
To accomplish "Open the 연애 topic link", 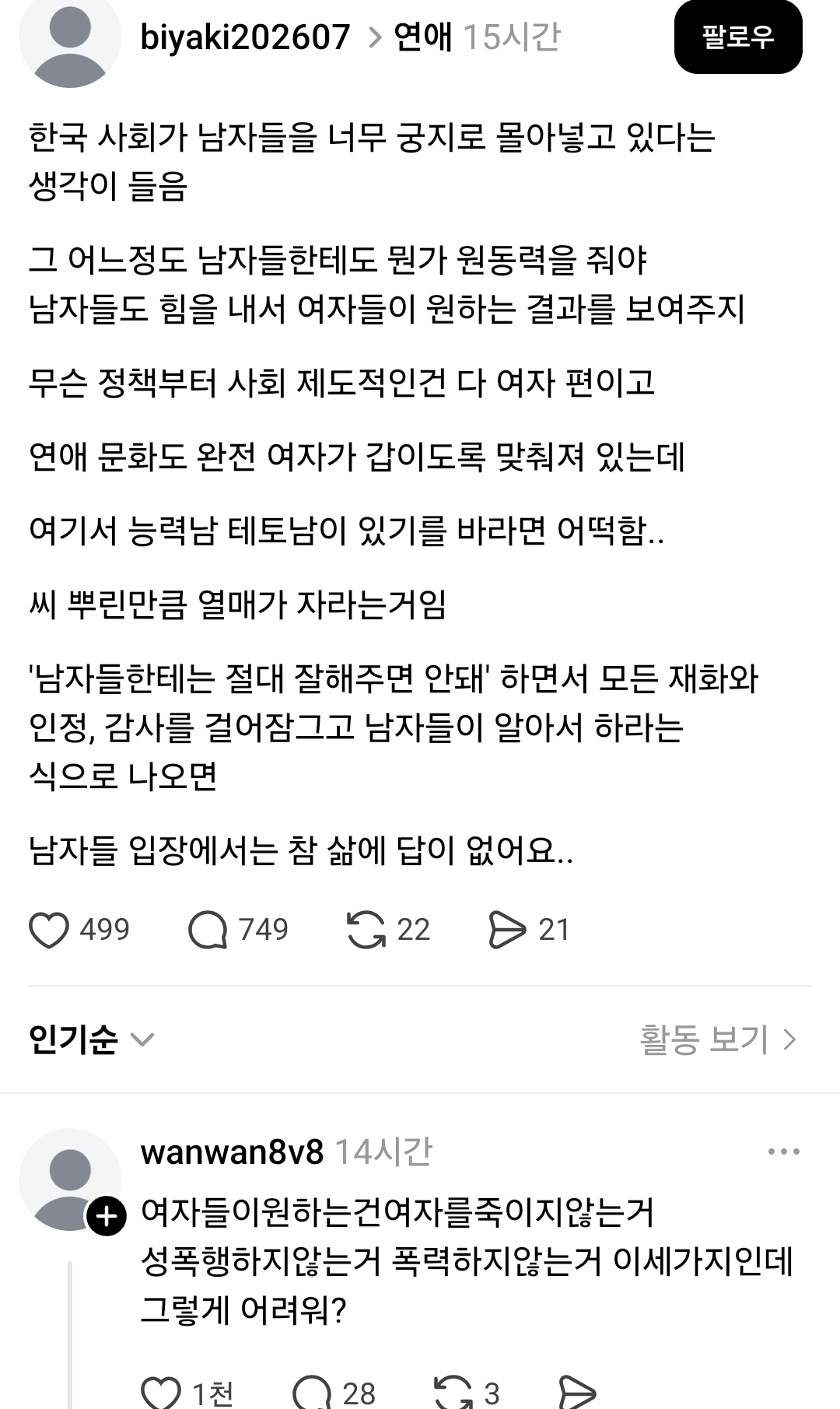I will (422, 37).
